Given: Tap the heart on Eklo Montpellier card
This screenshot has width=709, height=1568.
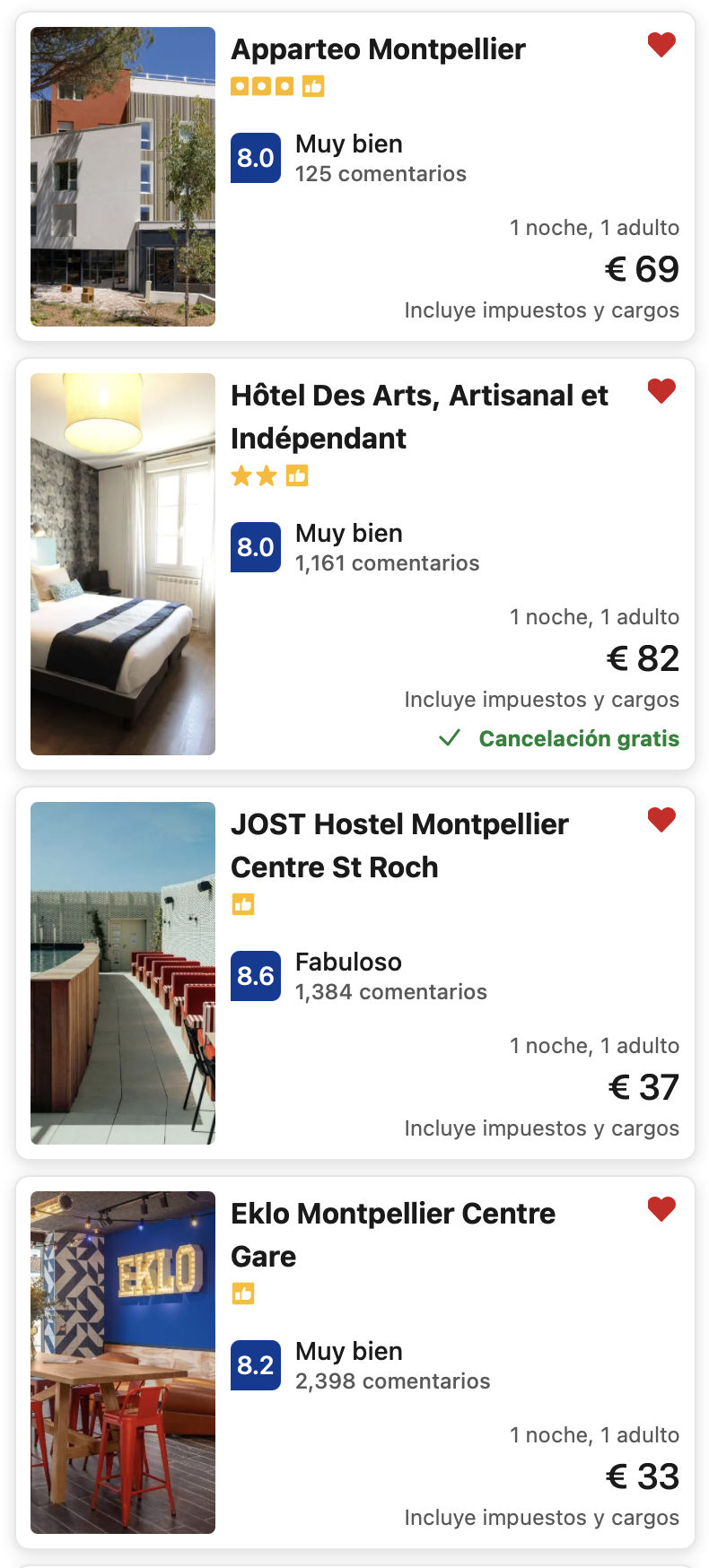Looking at the screenshot, I should point(661,1208).
